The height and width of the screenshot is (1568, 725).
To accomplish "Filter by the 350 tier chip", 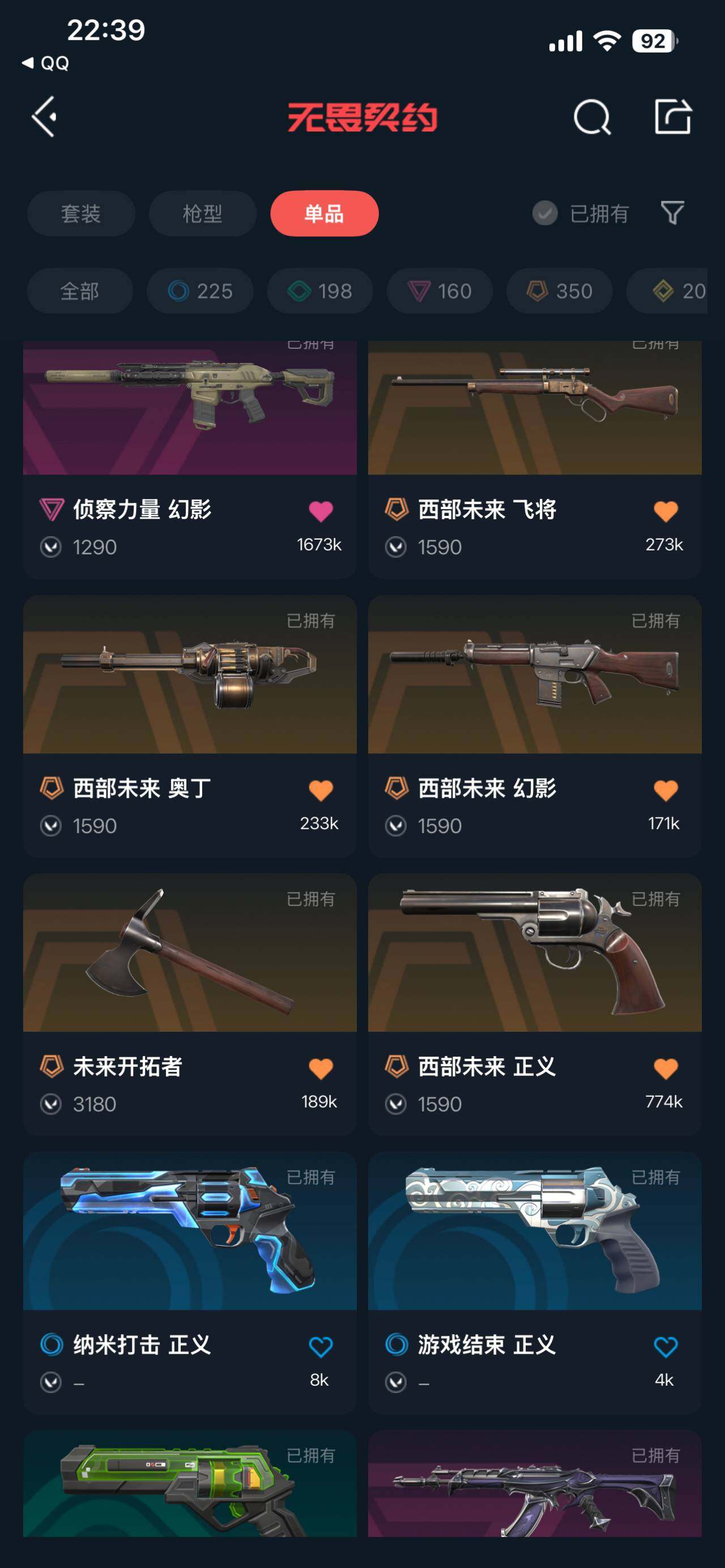I will 559,291.
